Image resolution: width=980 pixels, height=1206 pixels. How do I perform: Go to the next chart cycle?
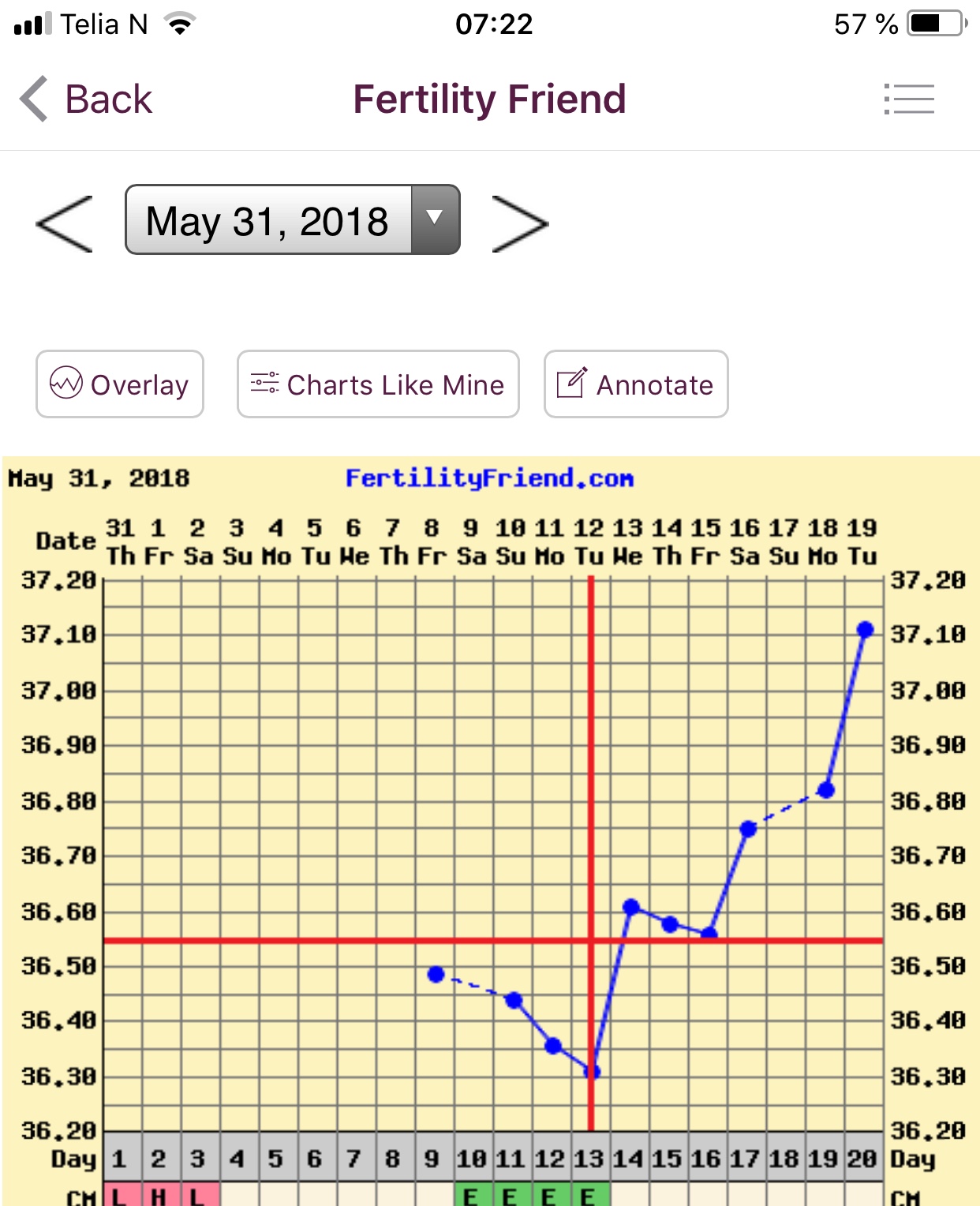tap(519, 223)
